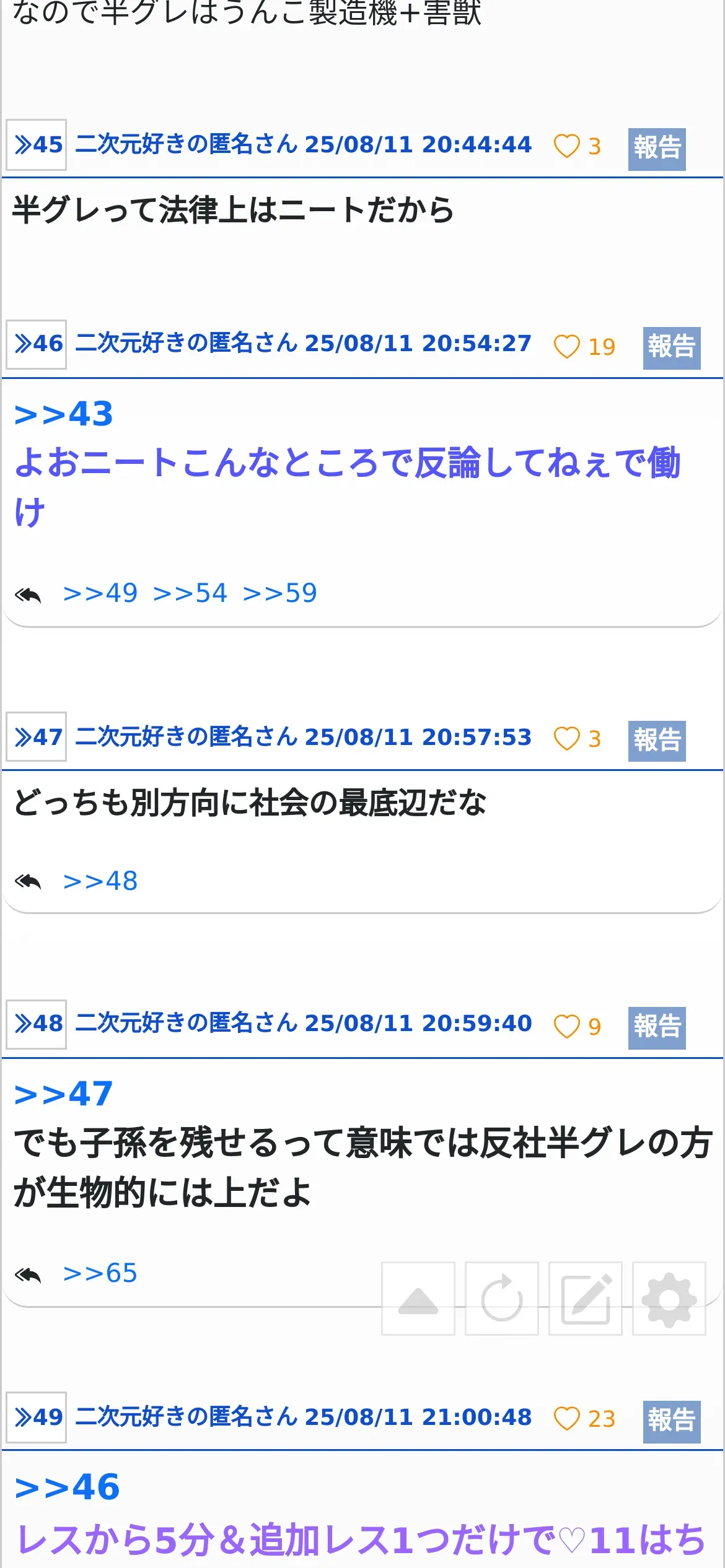
Task: Tap the 報告 button on post 45
Action: point(656,149)
